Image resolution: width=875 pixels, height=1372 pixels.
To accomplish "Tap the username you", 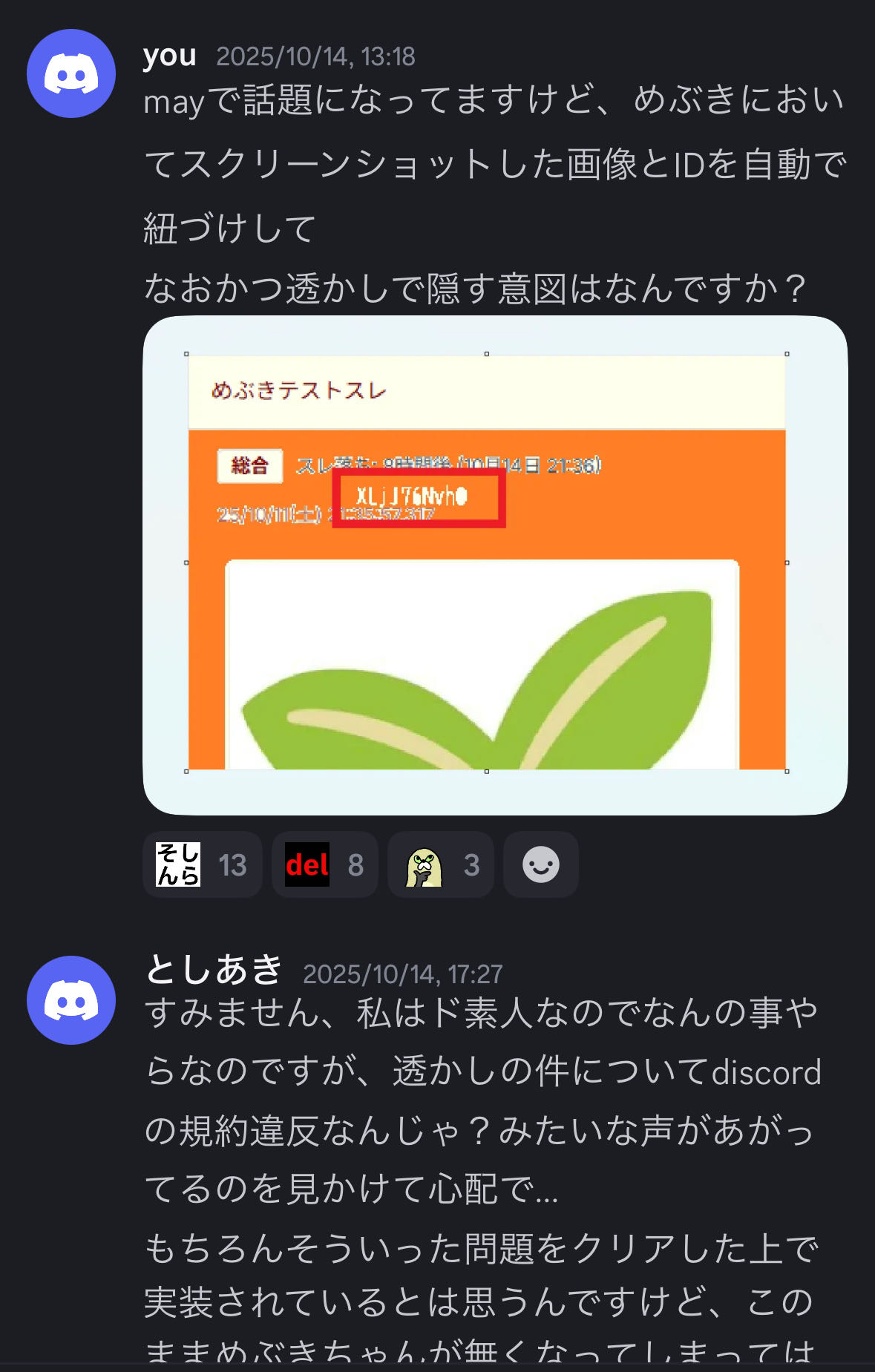I will coord(170,56).
